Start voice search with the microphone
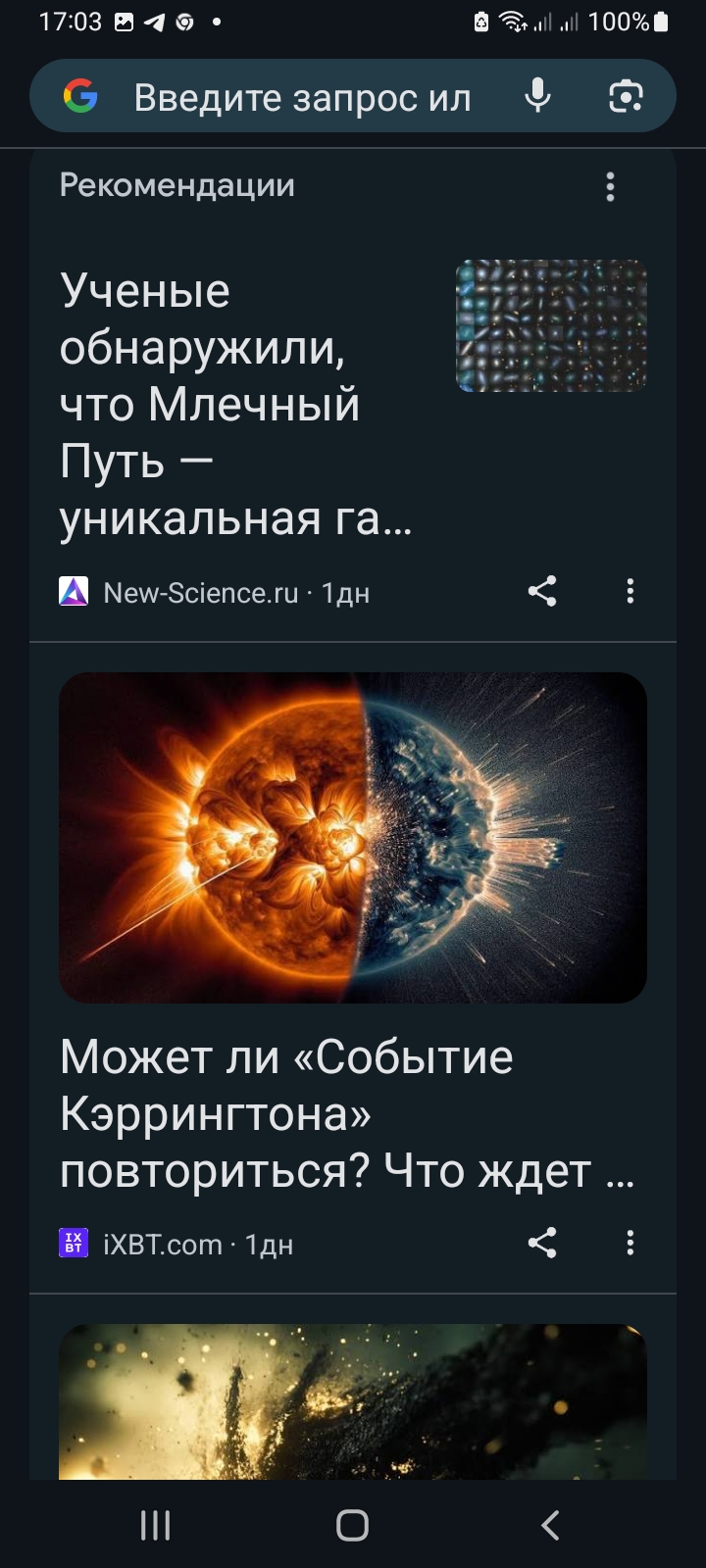The width and height of the screenshot is (706, 1568). [537, 96]
